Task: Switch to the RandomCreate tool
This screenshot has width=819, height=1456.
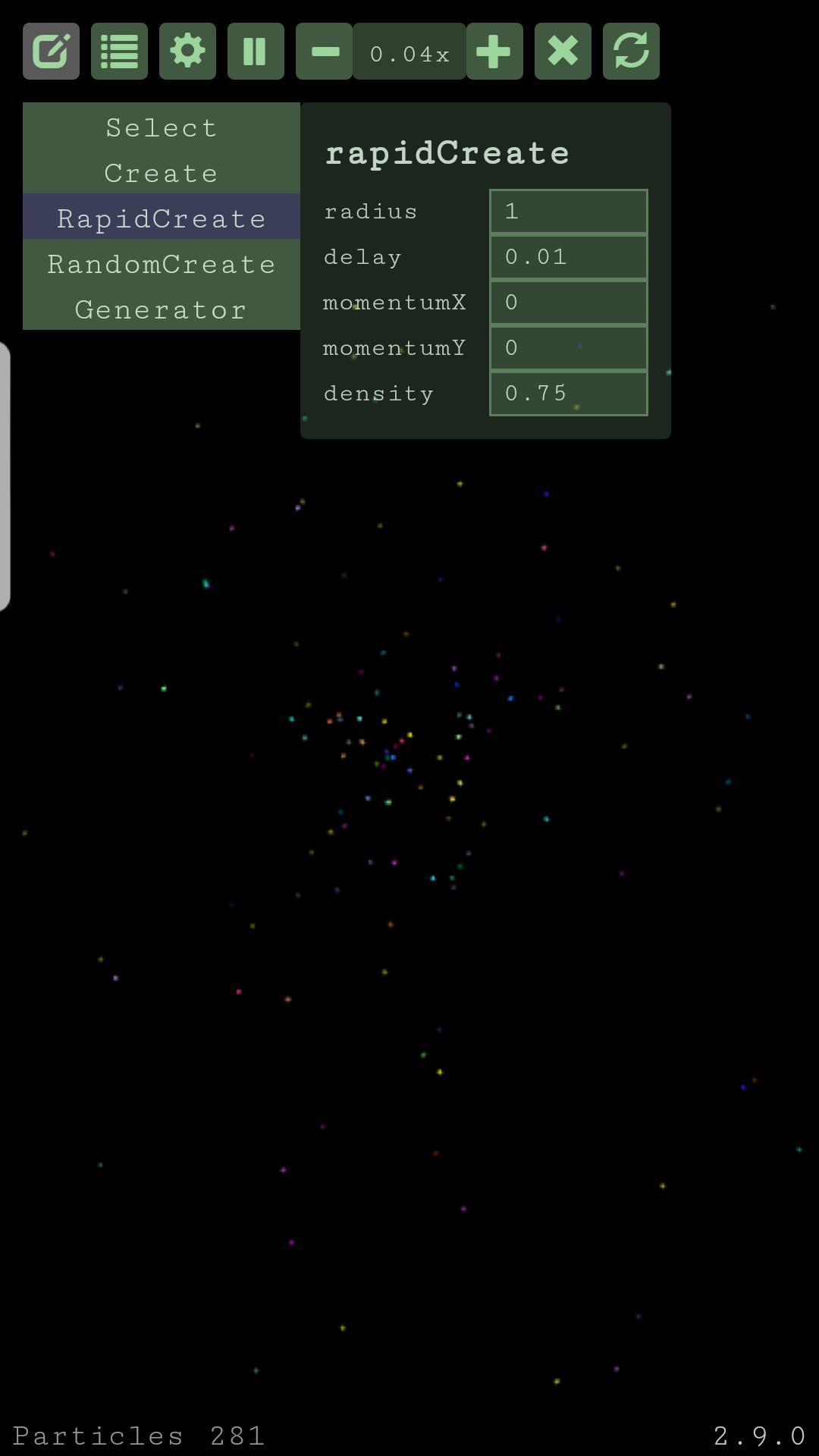Action: (x=162, y=263)
